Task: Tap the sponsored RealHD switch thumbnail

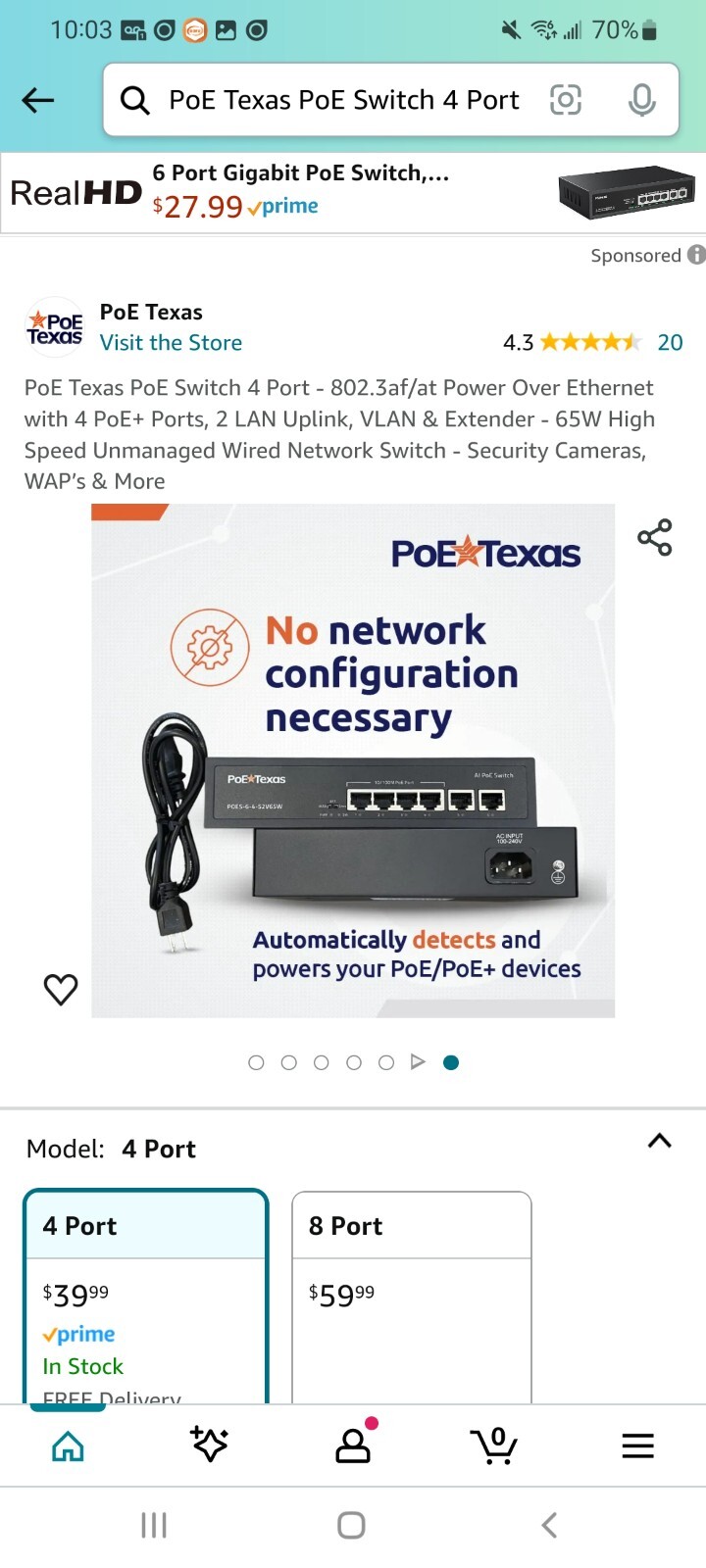Action: (626, 192)
